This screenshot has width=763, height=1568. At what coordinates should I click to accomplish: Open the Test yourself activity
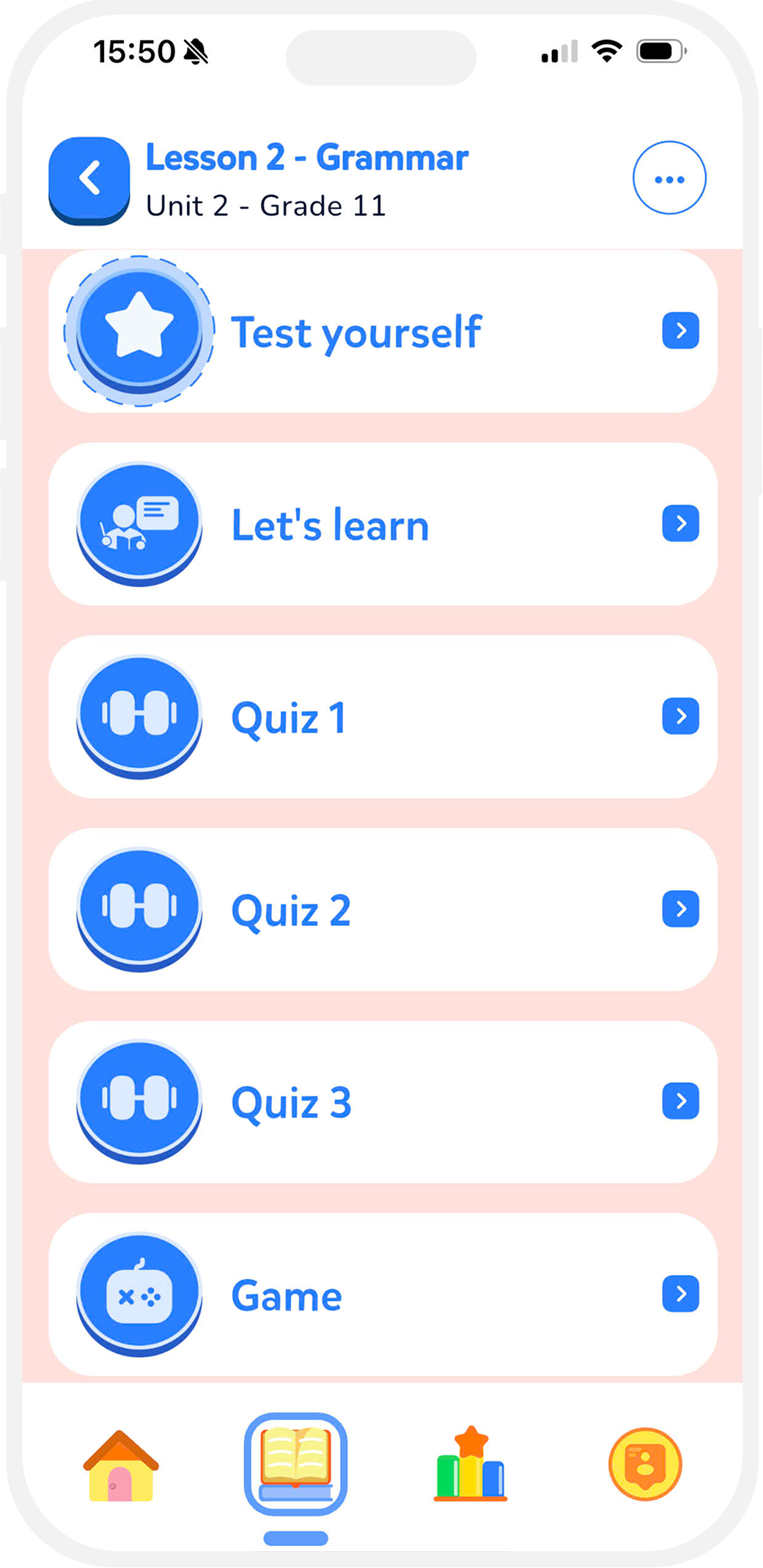tap(383, 332)
